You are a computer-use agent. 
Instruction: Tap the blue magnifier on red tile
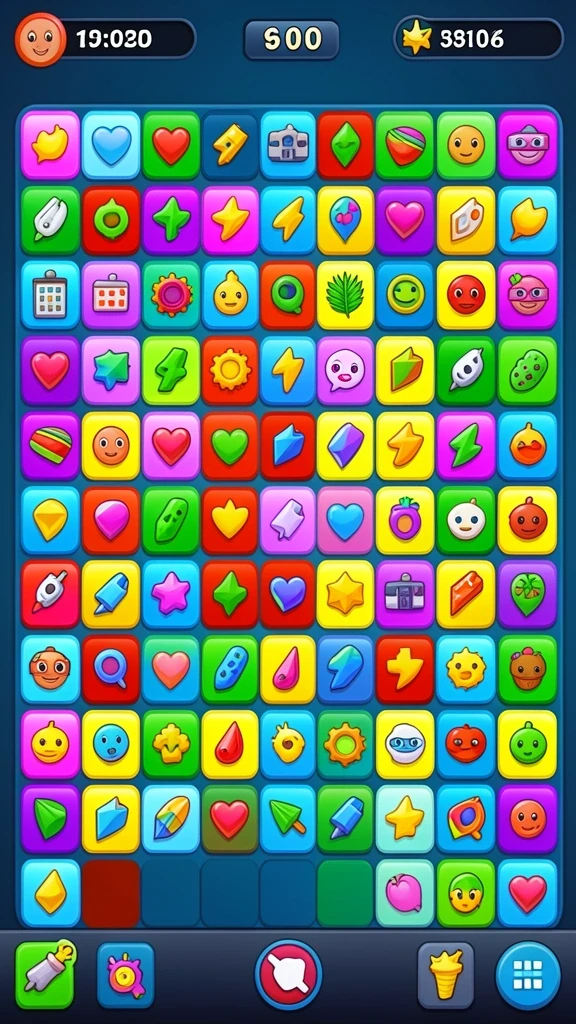point(111,669)
